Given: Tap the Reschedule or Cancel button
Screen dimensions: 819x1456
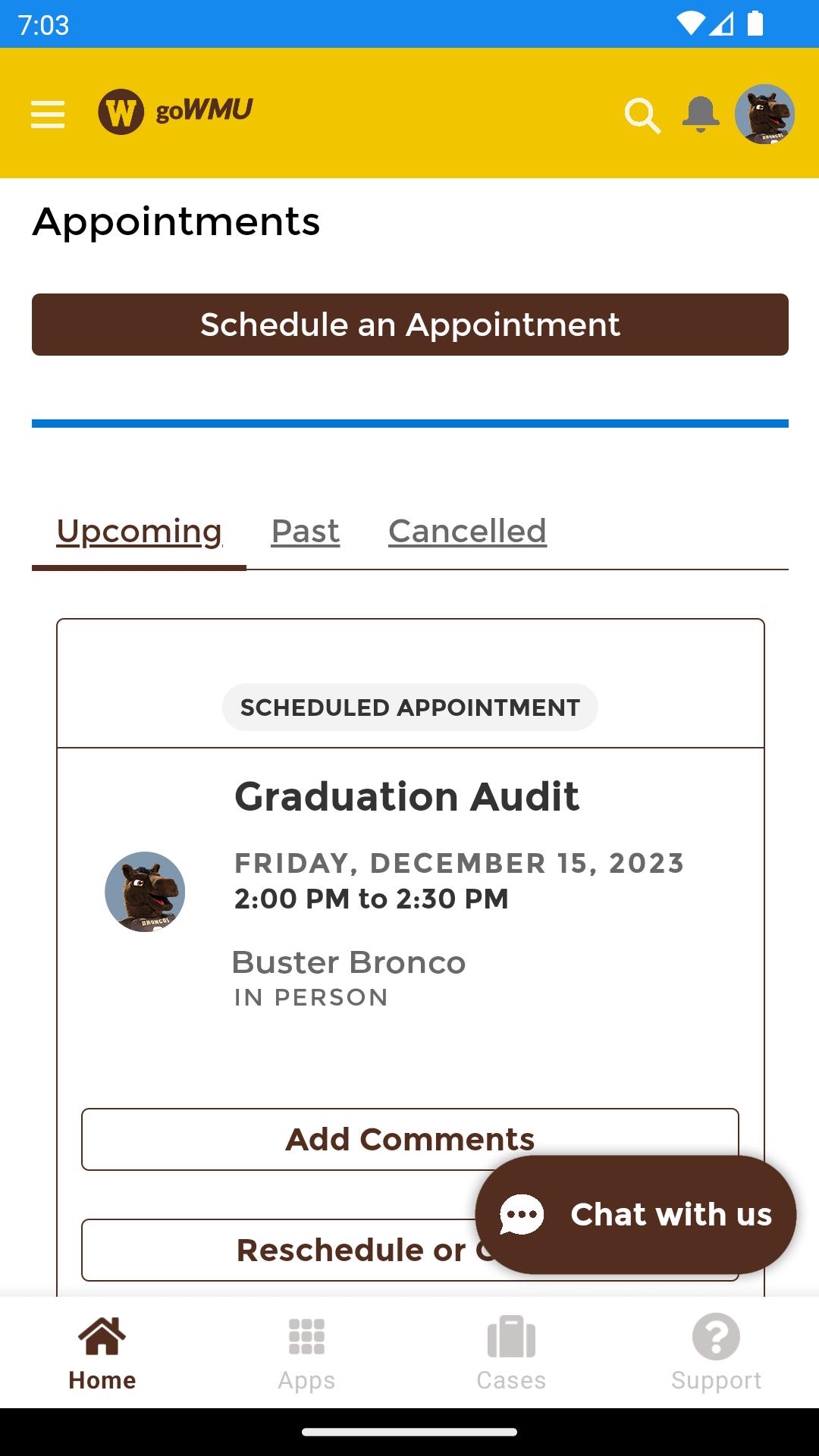Looking at the screenshot, I should (x=281, y=1250).
